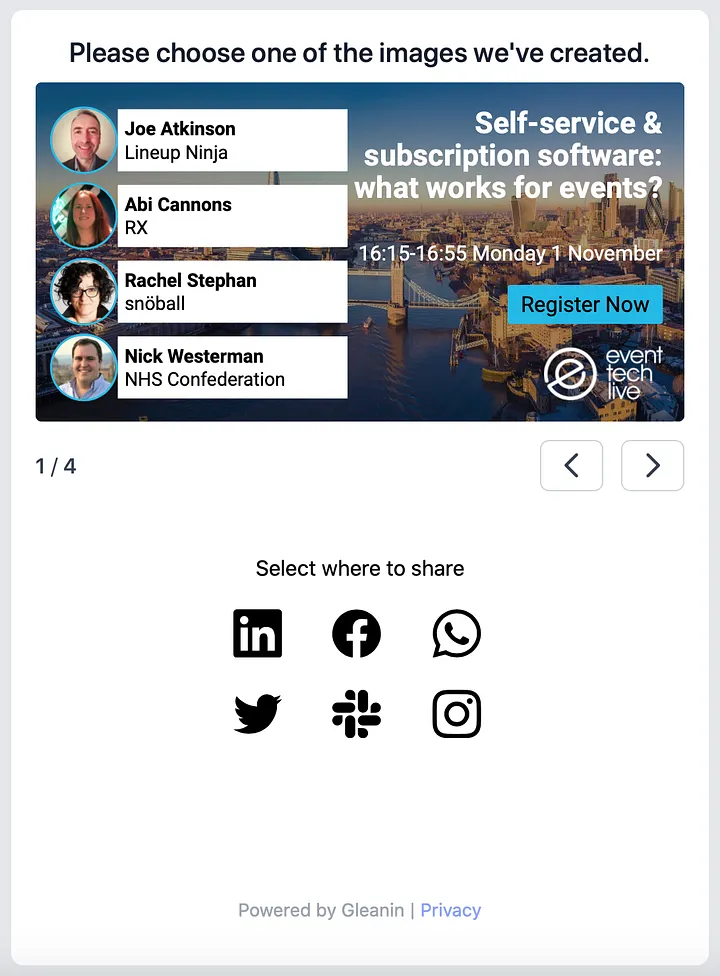Share the image to LinkedIn
Screen dimensions: 720x976
(x=257, y=632)
